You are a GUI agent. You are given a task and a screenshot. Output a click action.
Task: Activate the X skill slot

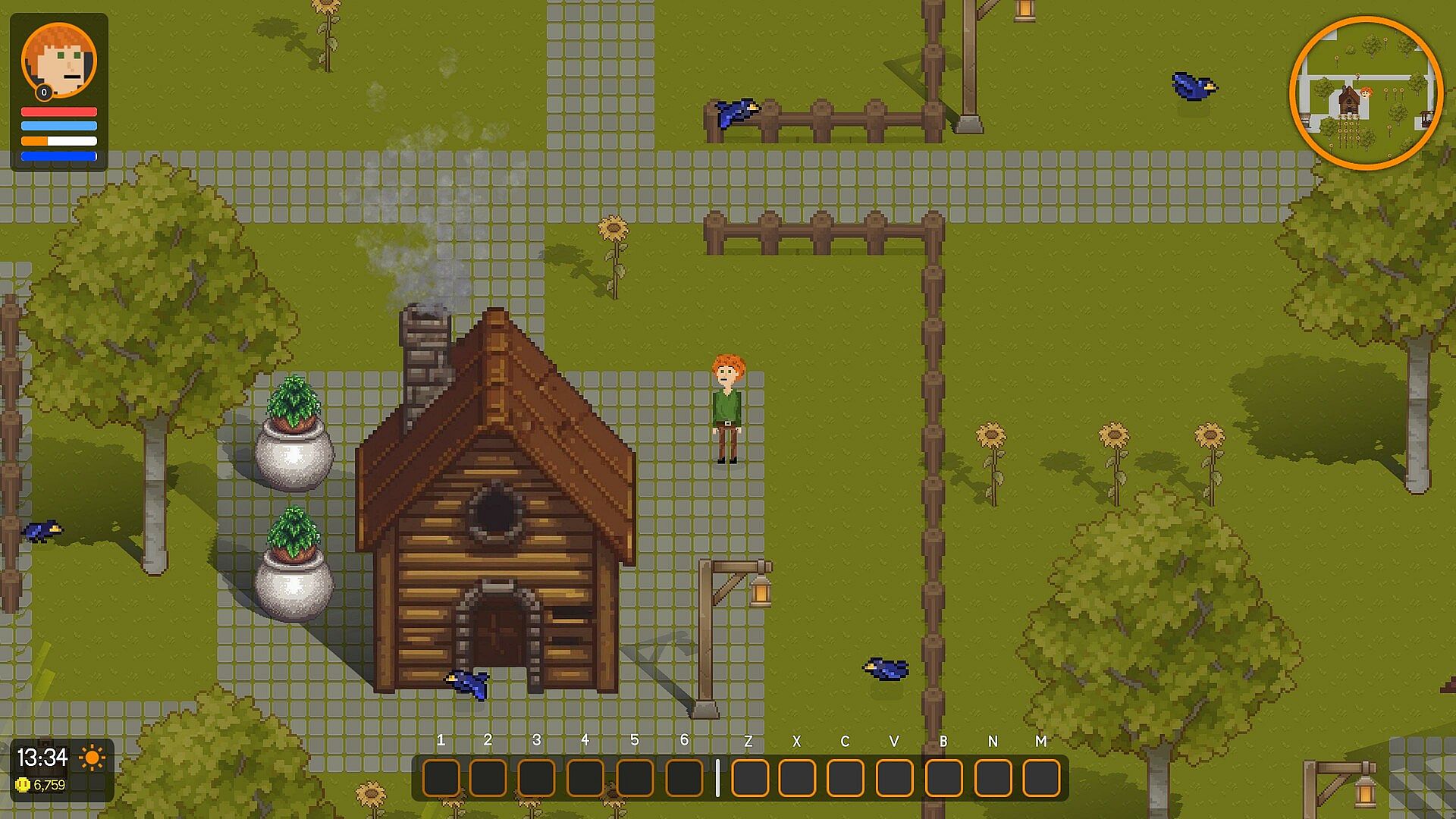(x=797, y=778)
